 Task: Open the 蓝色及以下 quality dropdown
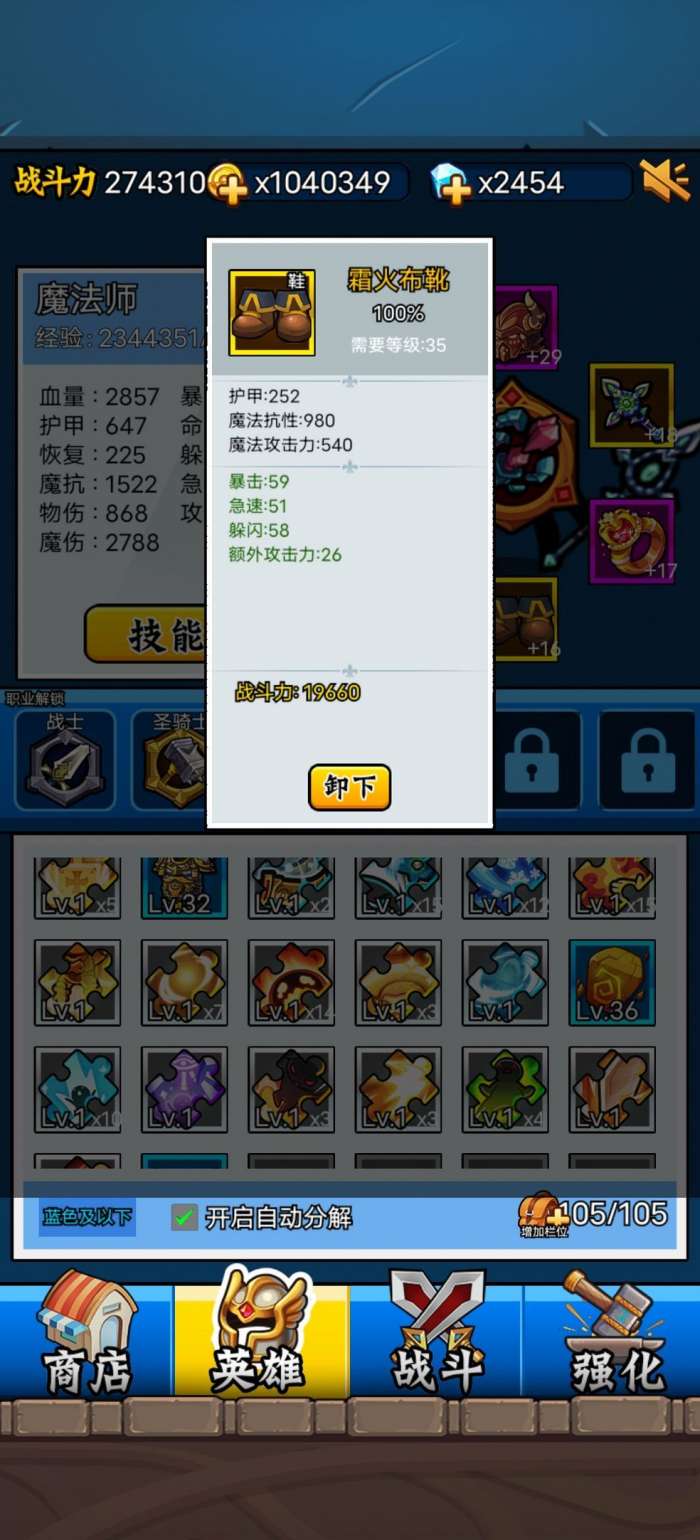tap(87, 1217)
